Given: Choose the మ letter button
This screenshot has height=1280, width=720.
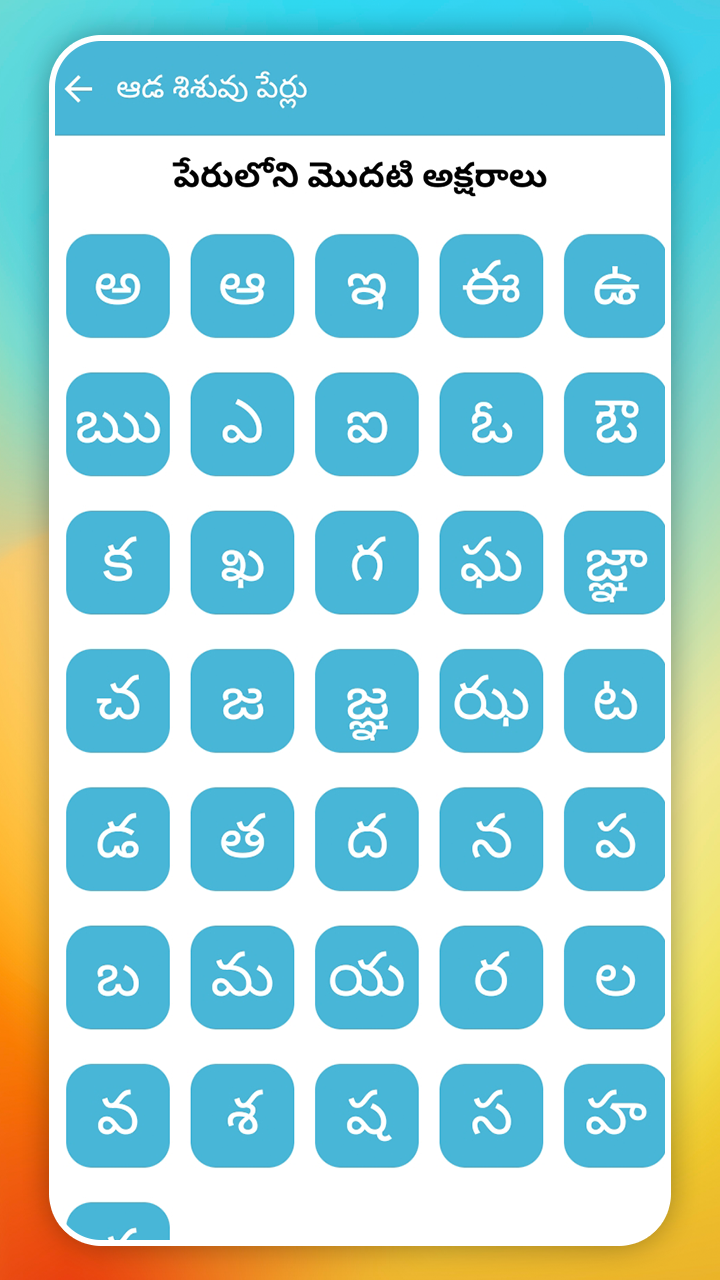Looking at the screenshot, I should tap(241, 977).
